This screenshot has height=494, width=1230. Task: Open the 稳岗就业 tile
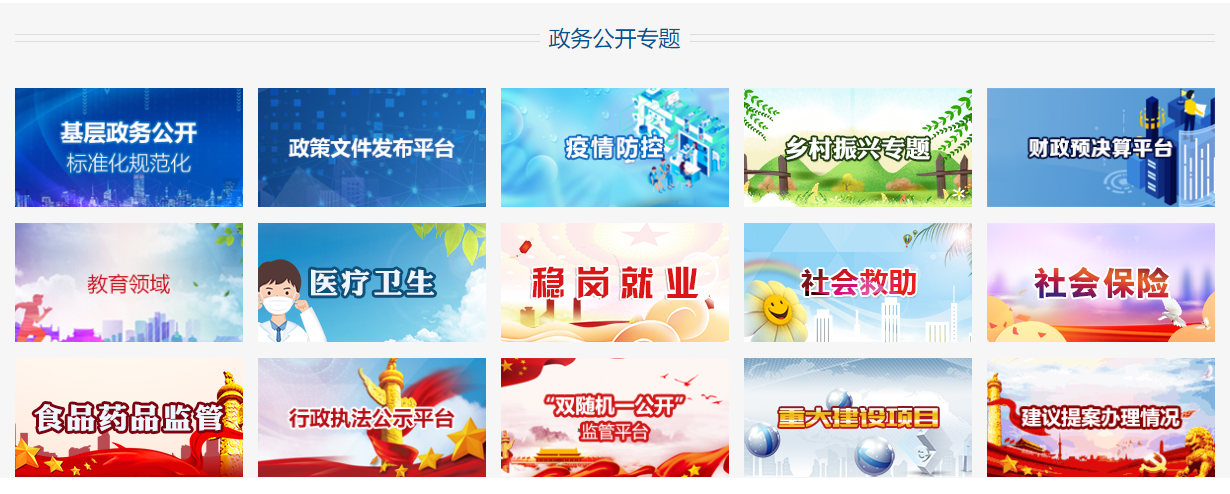pyautogui.click(x=615, y=282)
